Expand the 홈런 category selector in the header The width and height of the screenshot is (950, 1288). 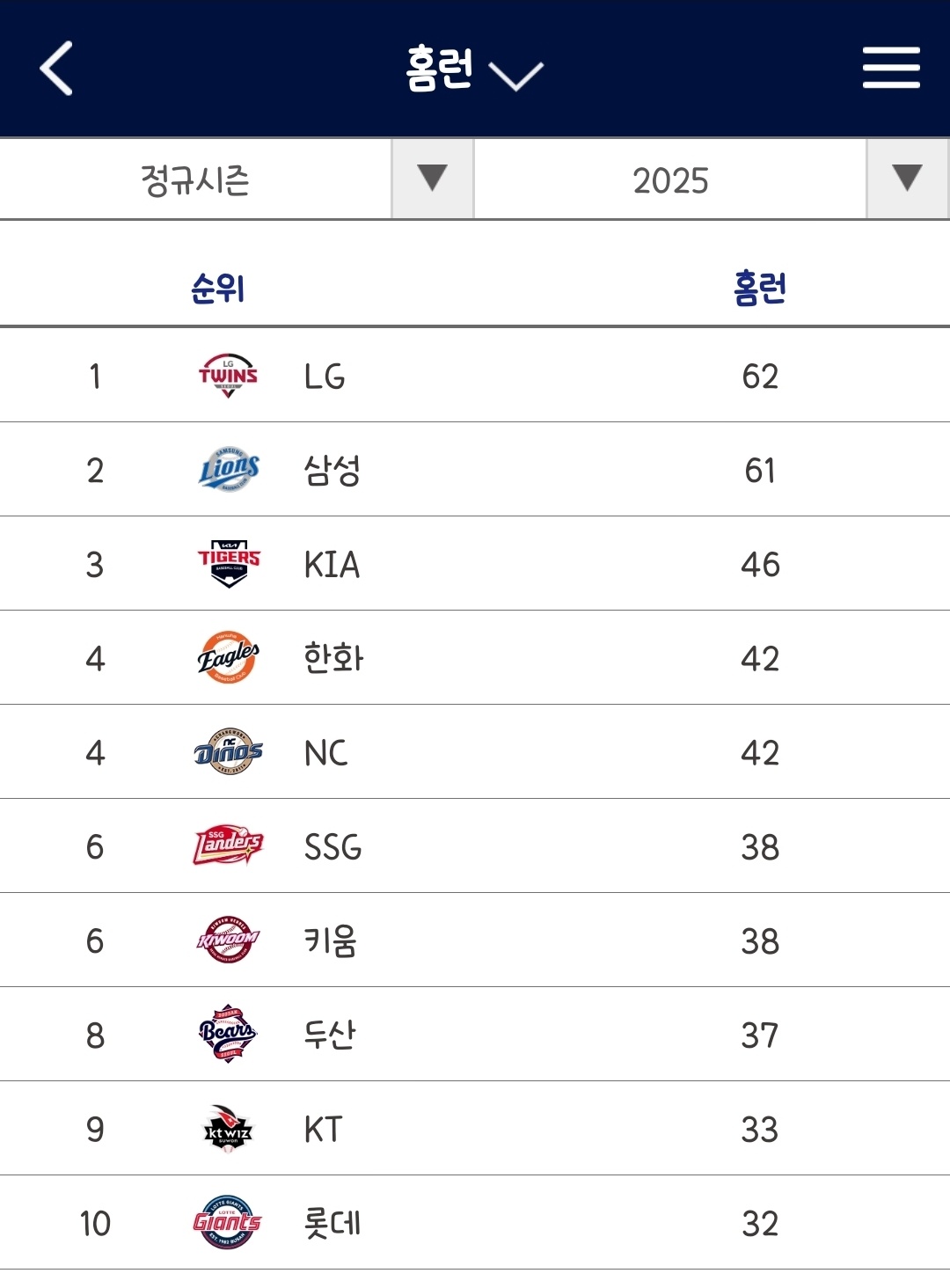(473, 70)
